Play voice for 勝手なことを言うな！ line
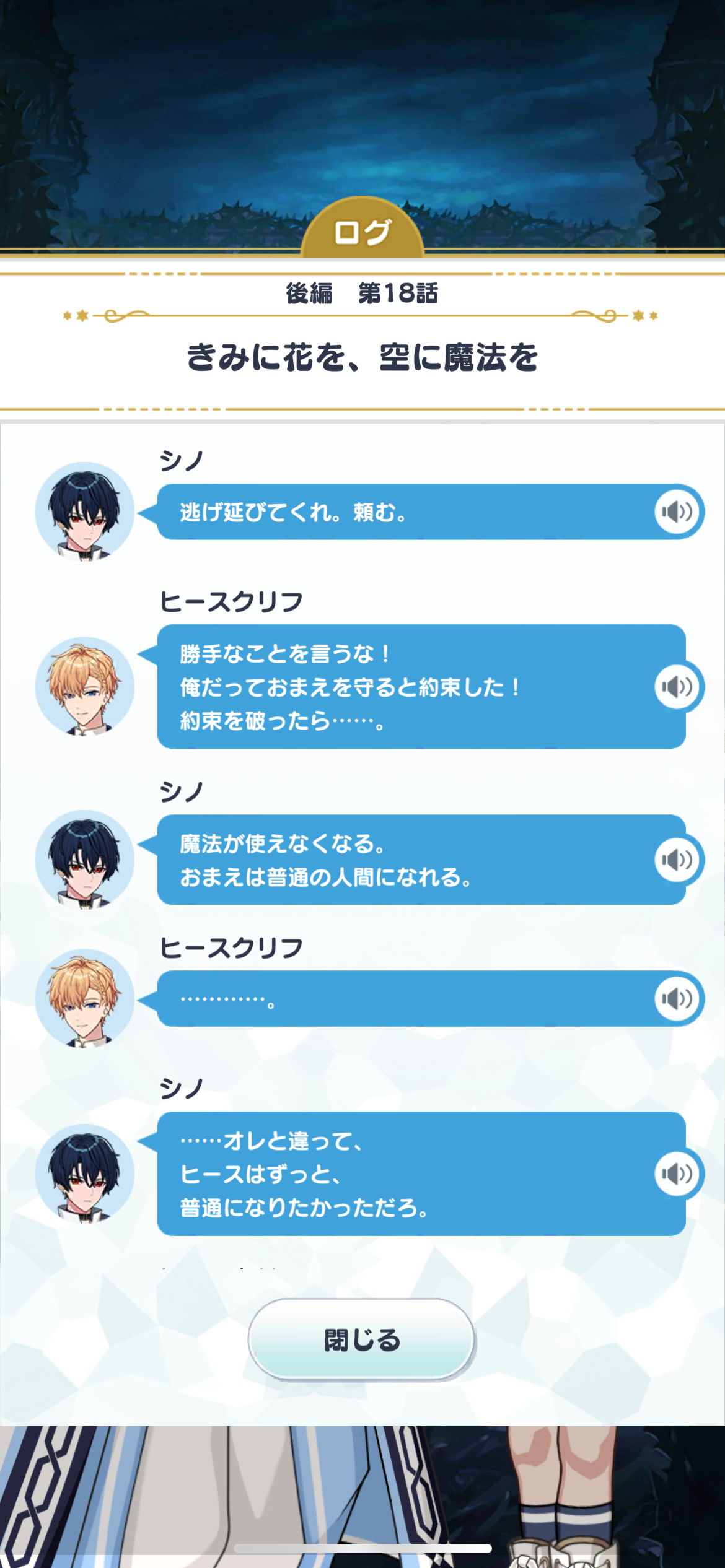 point(677,687)
